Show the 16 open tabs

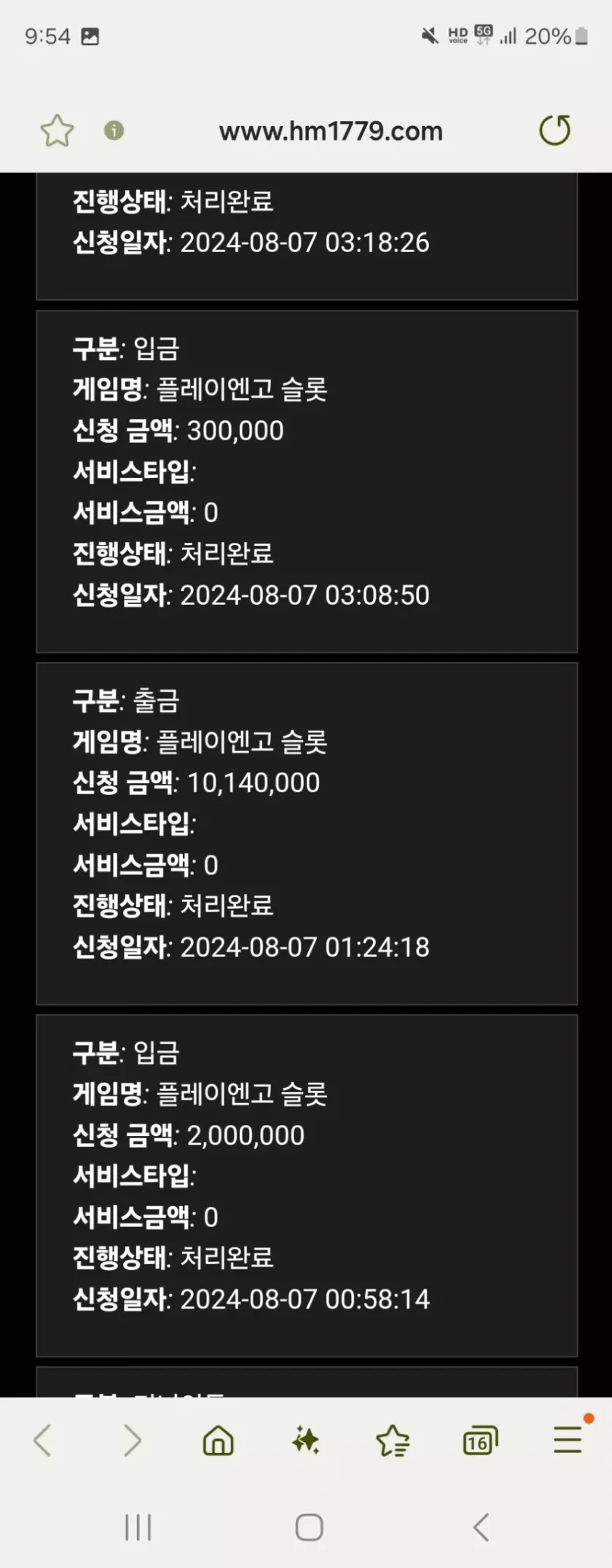click(479, 1440)
